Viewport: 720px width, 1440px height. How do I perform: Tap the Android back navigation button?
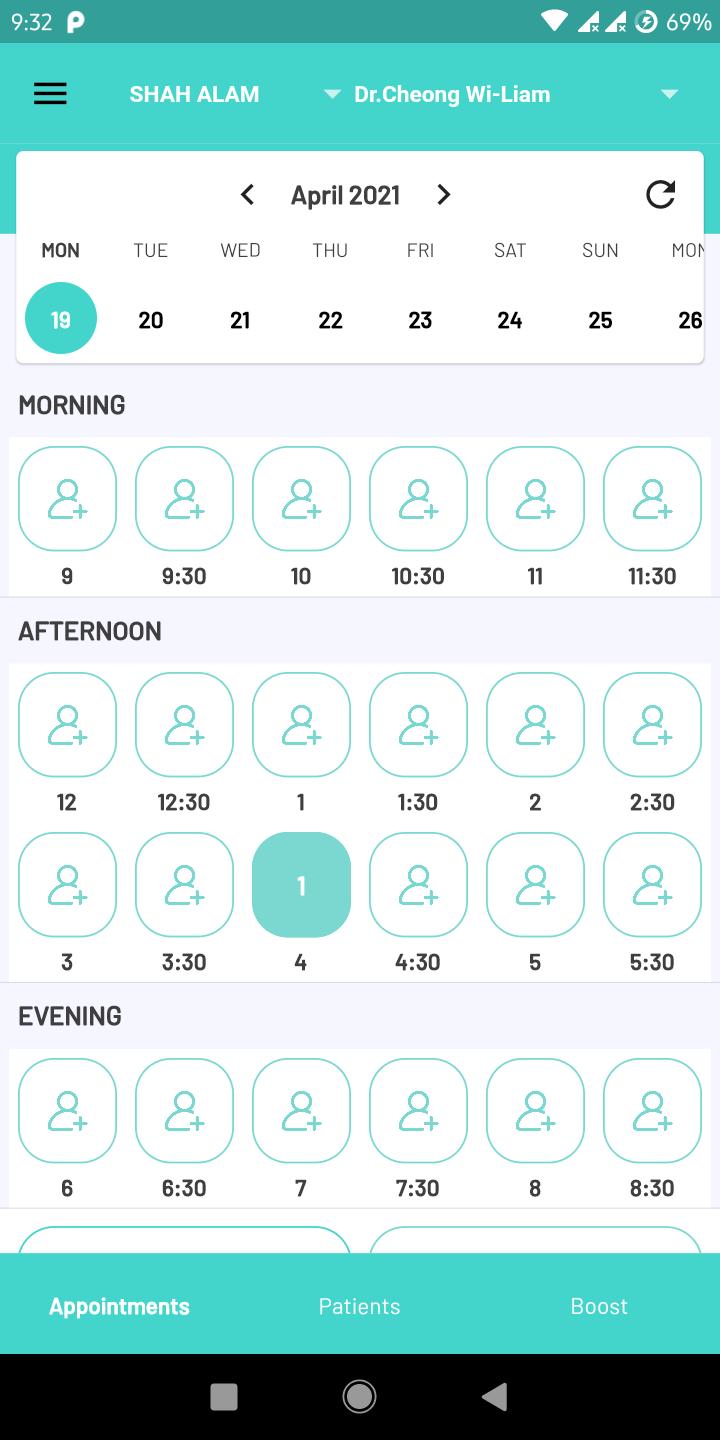[495, 1396]
